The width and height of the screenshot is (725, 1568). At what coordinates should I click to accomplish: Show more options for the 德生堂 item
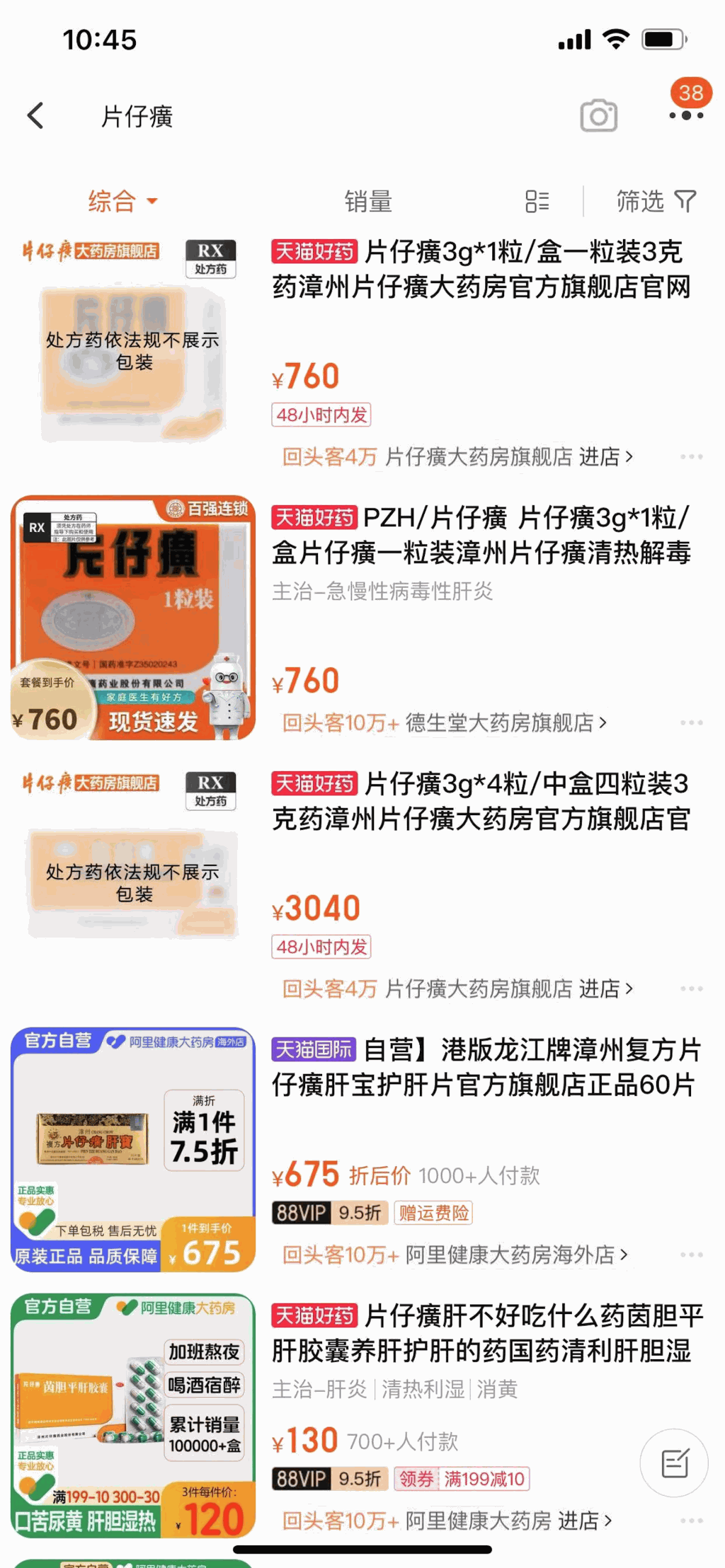click(691, 723)
